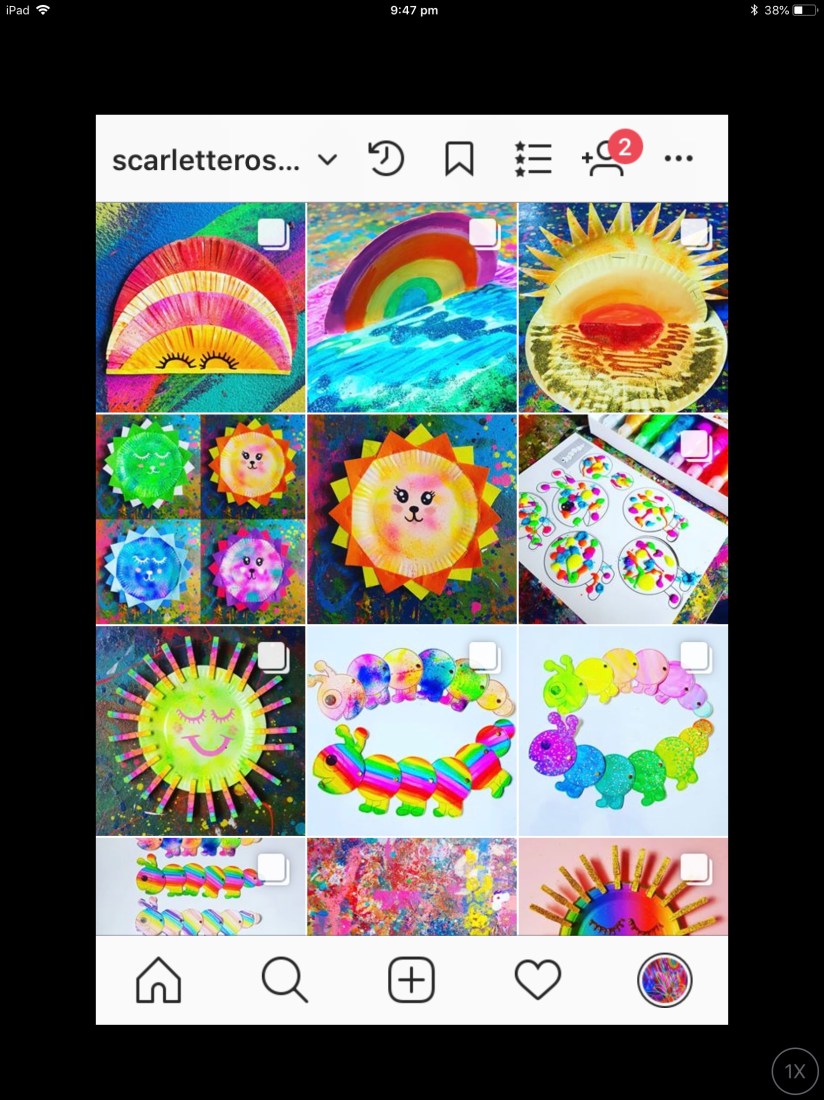824x1100 pixels.
Task: Open the smiling yellow sun post
Action: [200, 731]
